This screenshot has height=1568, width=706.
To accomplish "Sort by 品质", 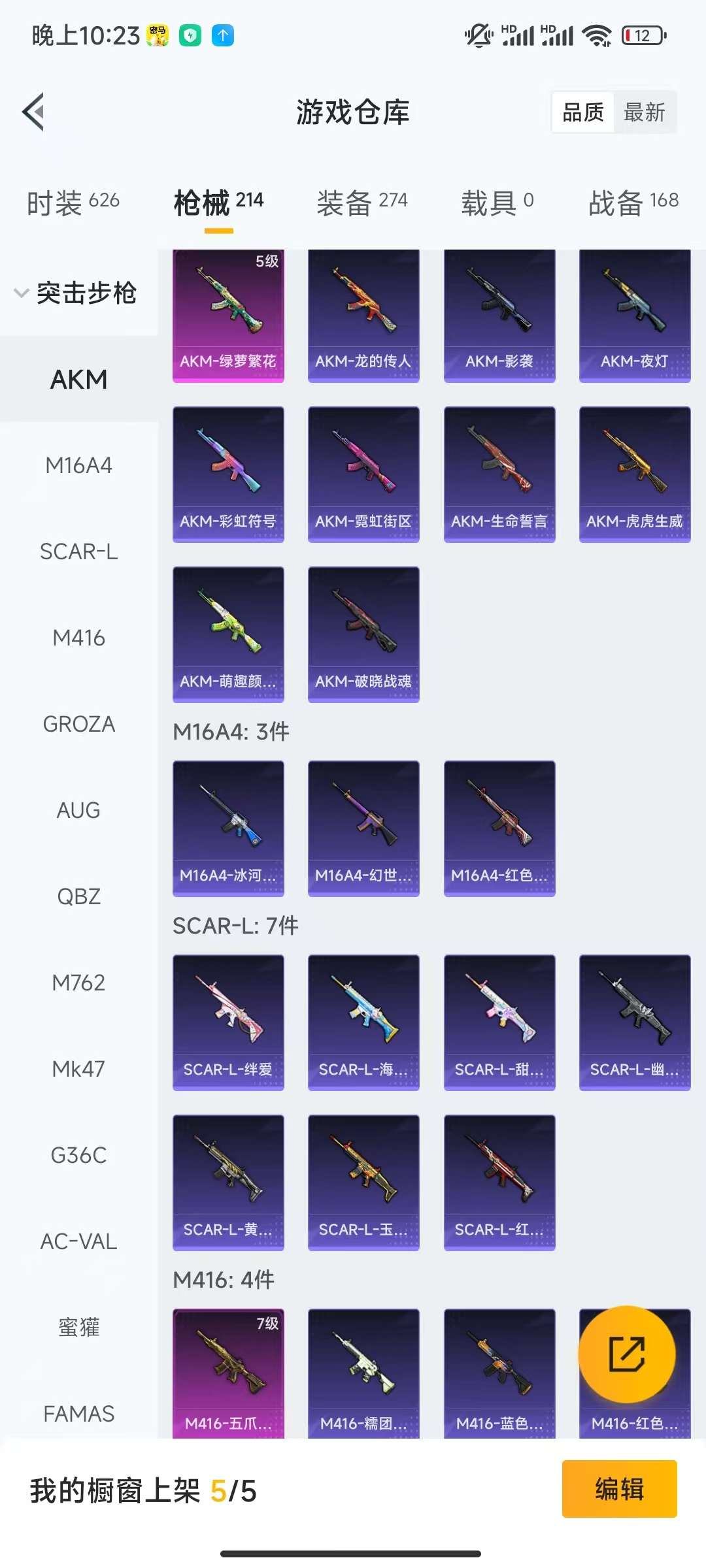I will pos(582,112).
